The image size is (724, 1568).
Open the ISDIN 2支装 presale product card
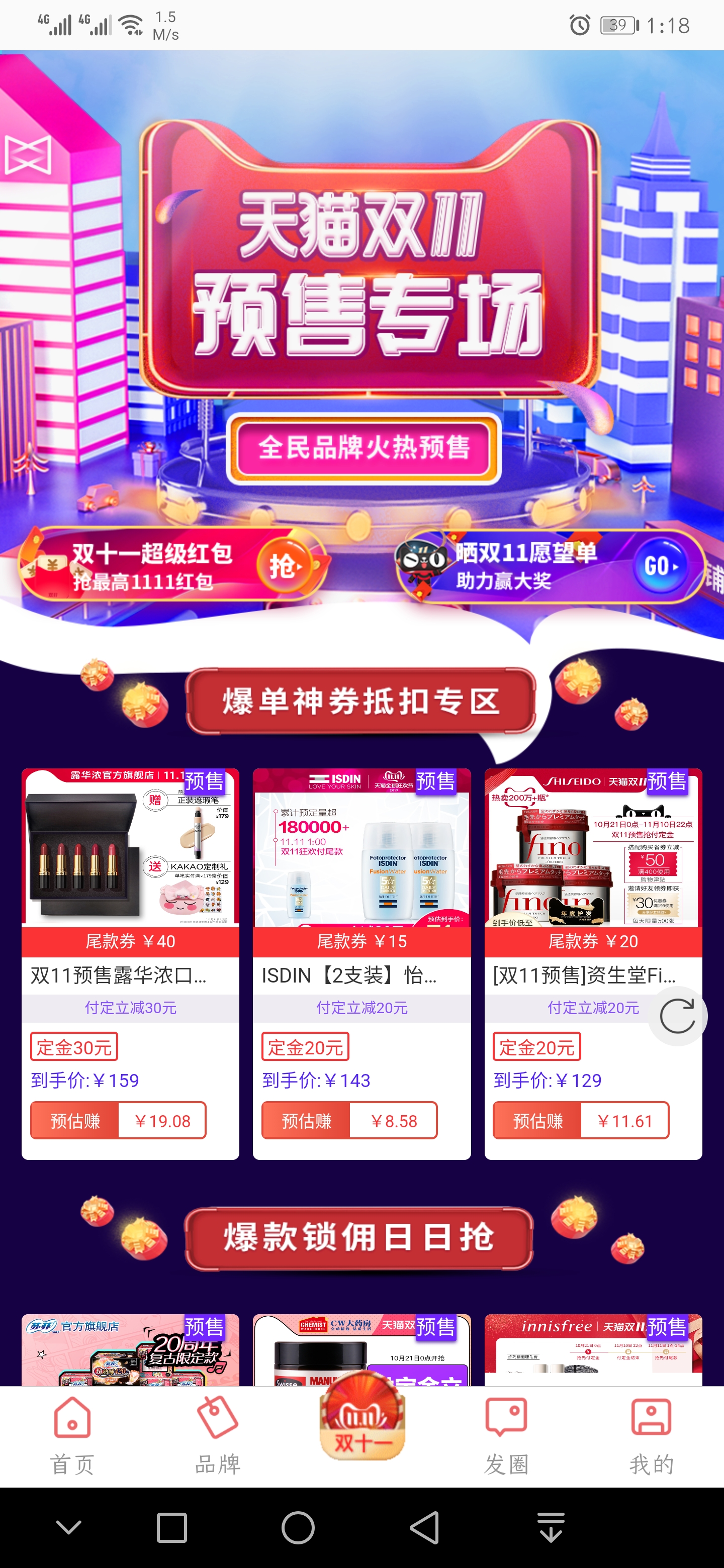pos(361,963)
